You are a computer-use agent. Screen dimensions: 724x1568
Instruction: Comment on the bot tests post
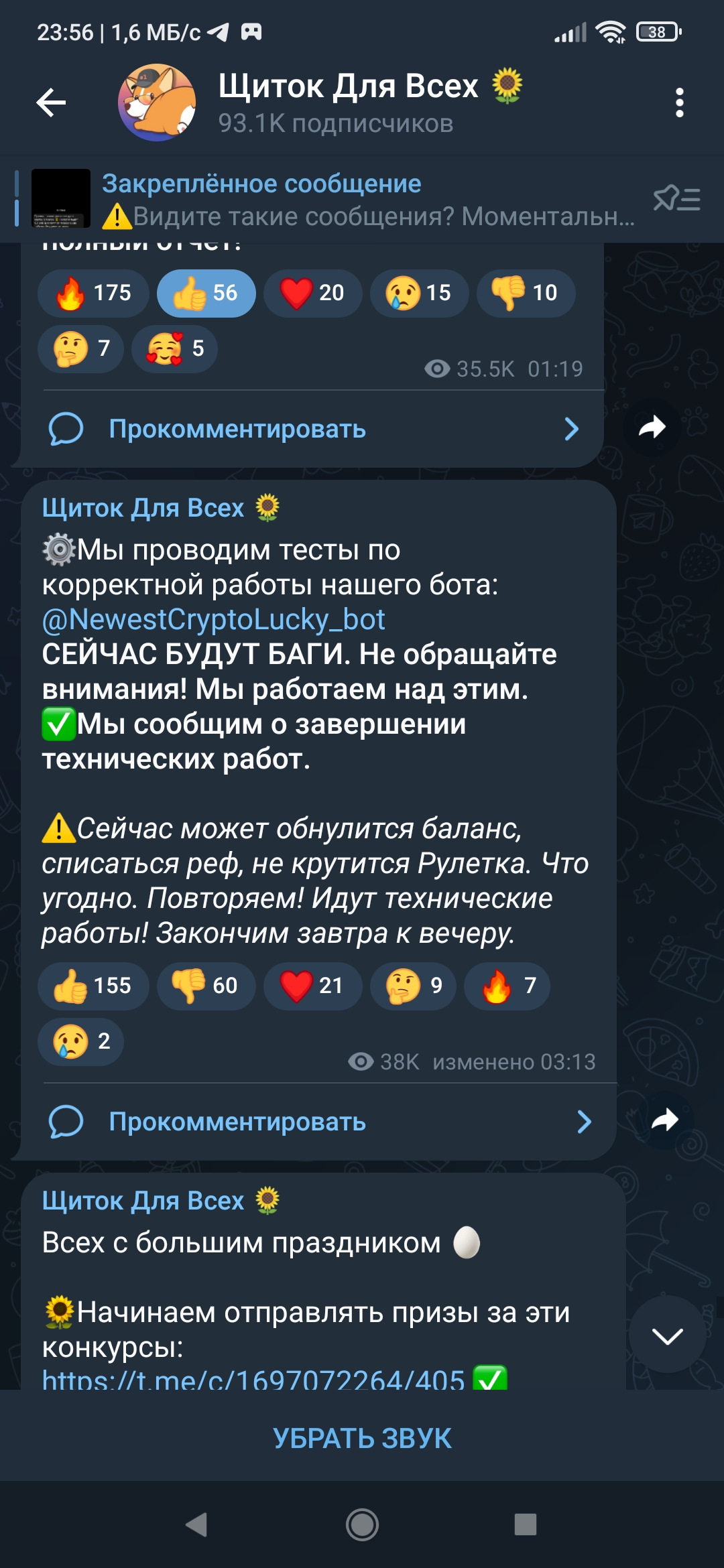(320, 1122)
